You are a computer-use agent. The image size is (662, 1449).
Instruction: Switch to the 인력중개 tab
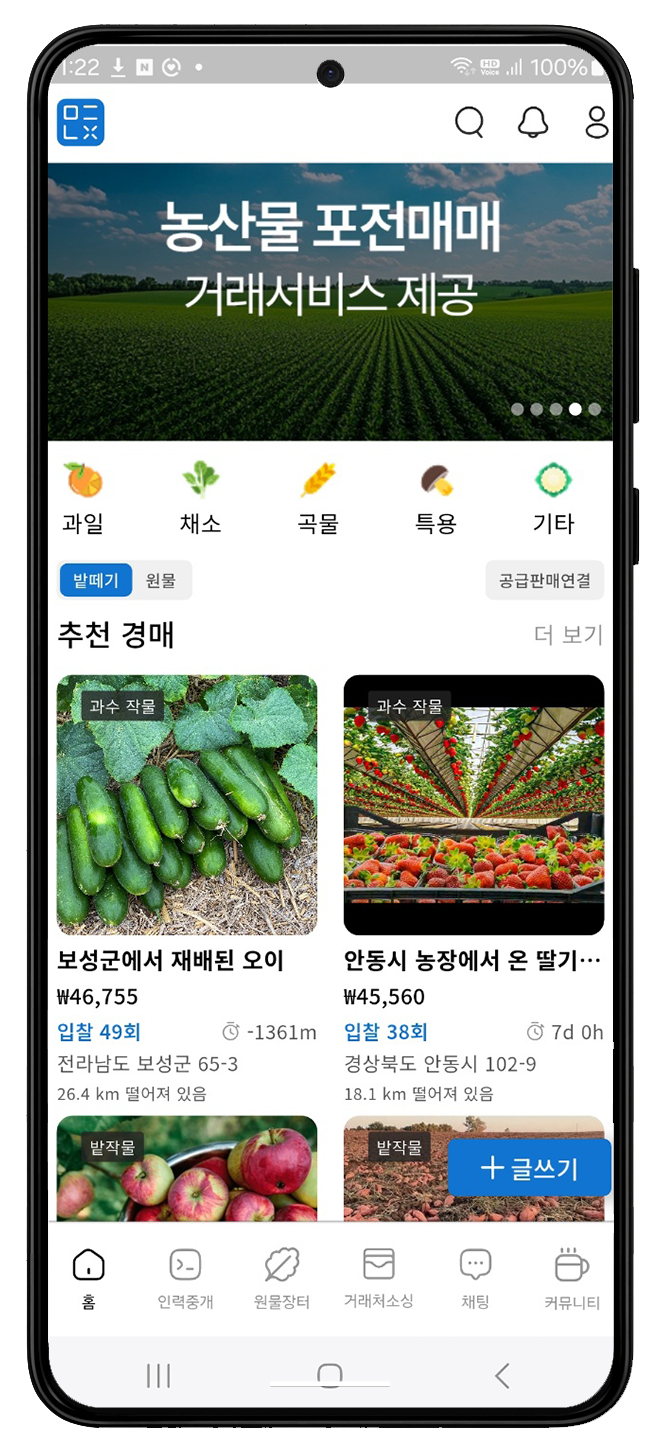click(185, 1278)
